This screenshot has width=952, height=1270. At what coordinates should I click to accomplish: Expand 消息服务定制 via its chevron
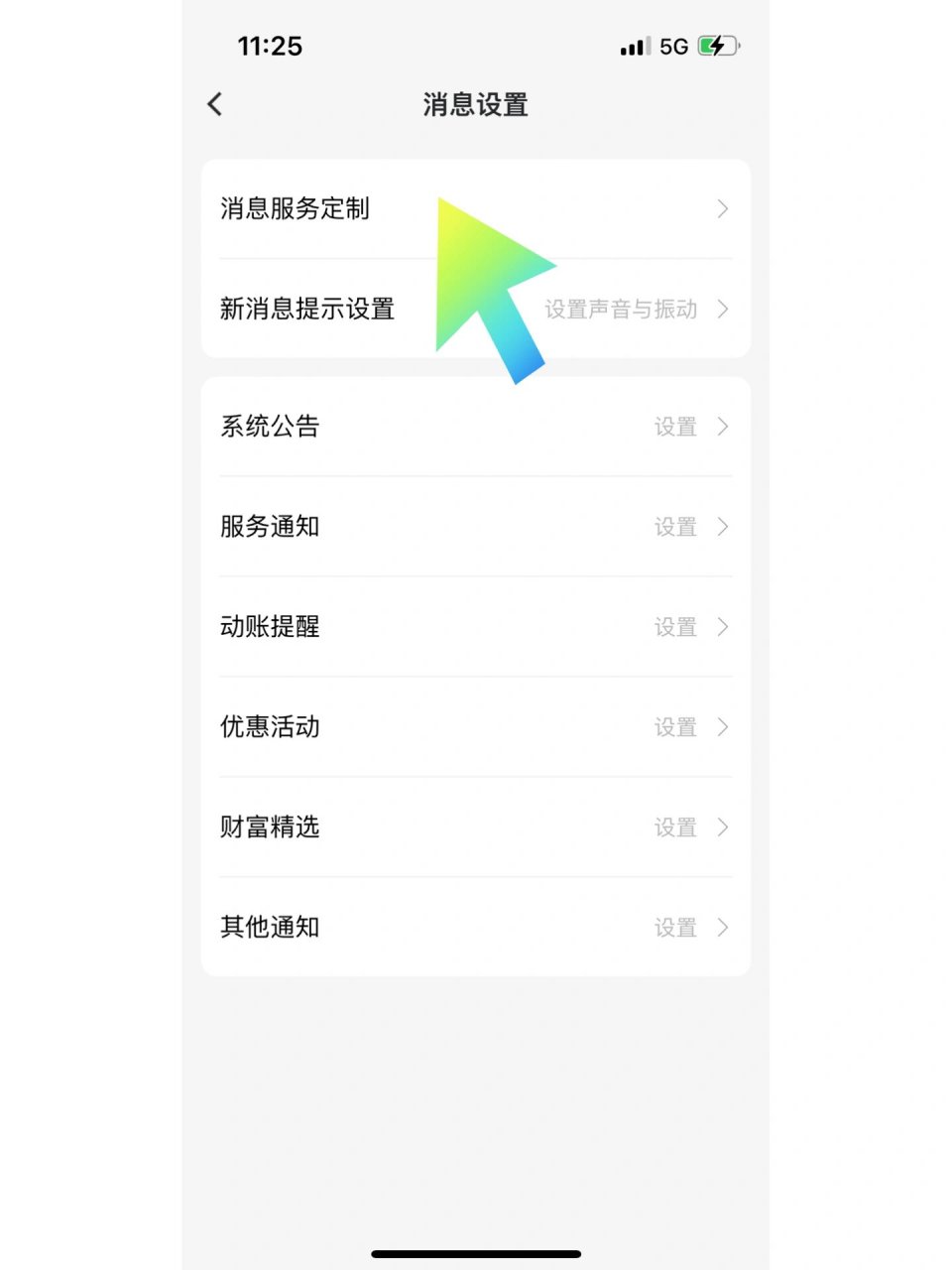(x=724, y=209)
